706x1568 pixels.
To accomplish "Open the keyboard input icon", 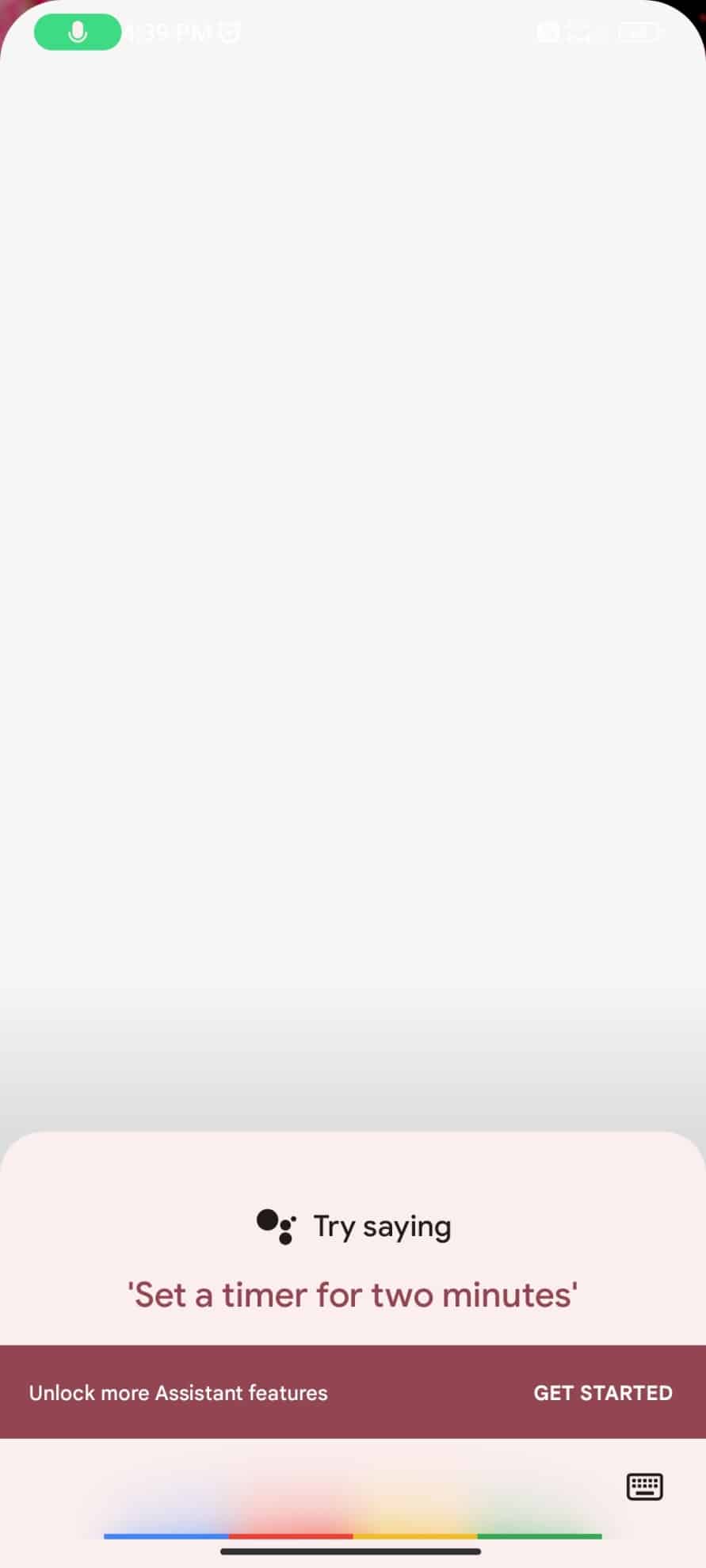I will (x=644, y=1486).
